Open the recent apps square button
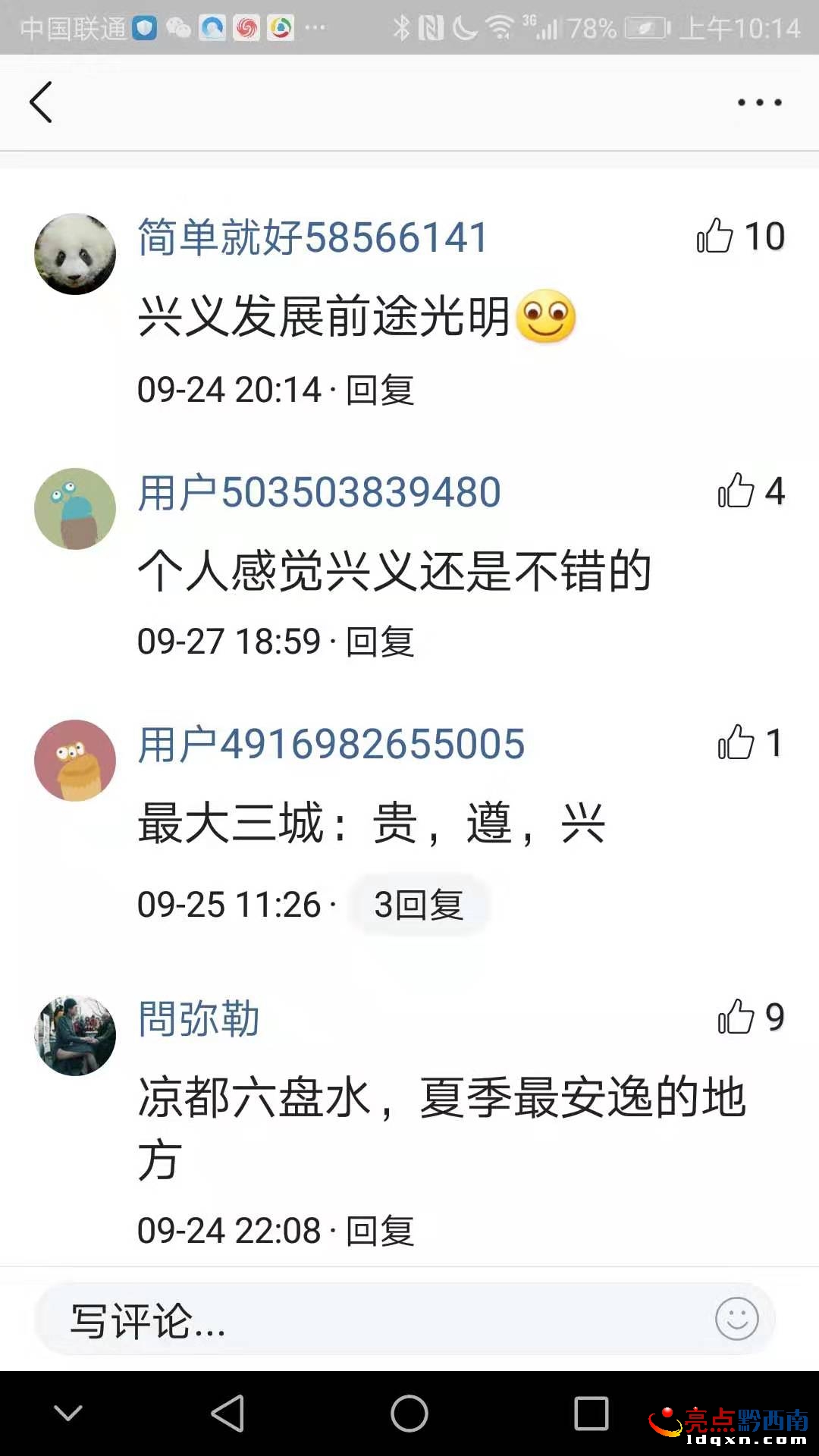Viewport: 819px width, 1456px height. click(x=591, y=1414)
